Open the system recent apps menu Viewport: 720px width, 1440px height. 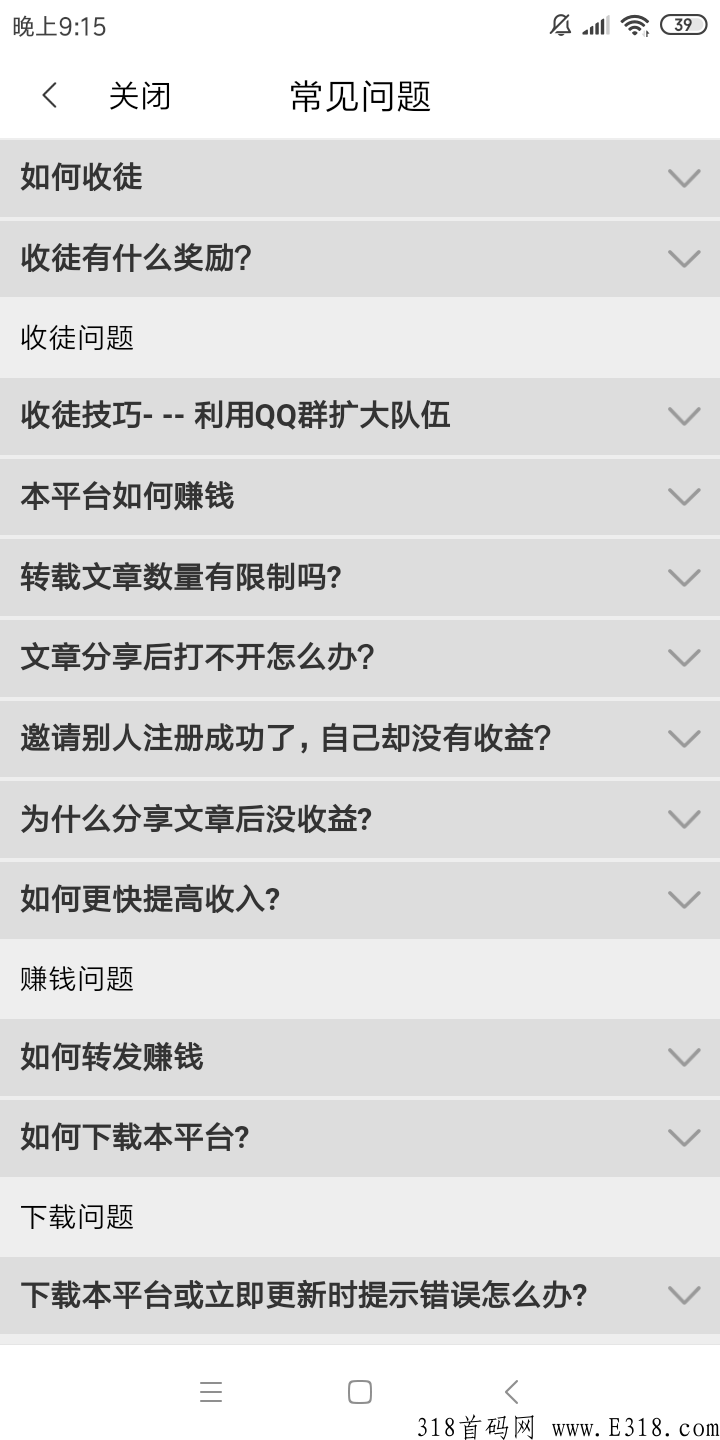(211, 1392)
